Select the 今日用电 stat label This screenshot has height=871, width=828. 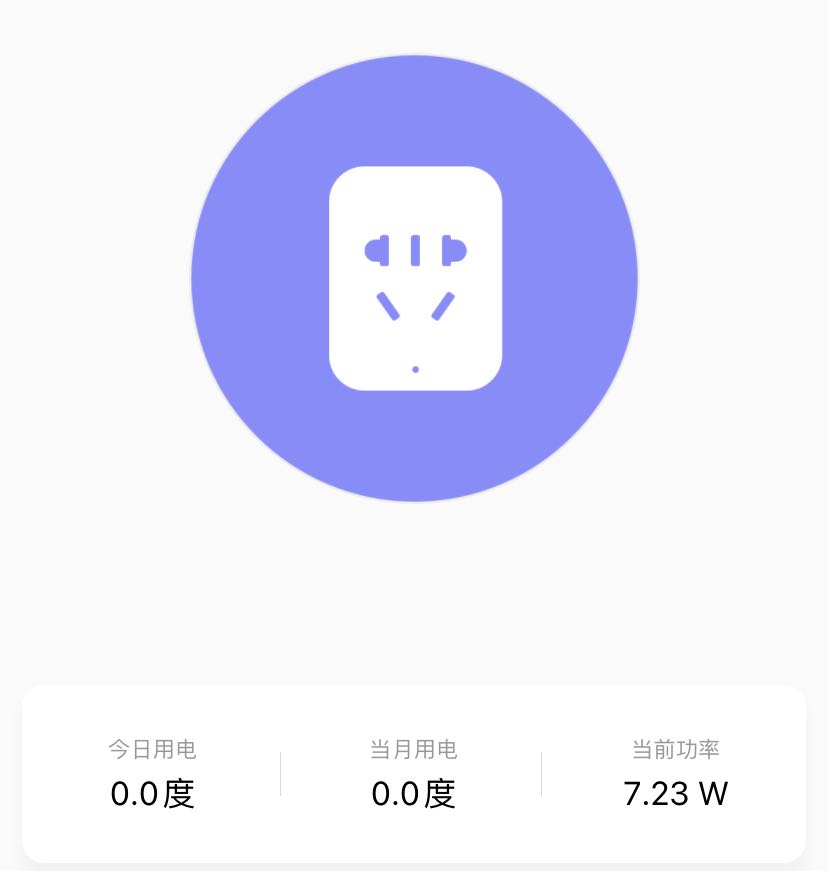point(152,749)
